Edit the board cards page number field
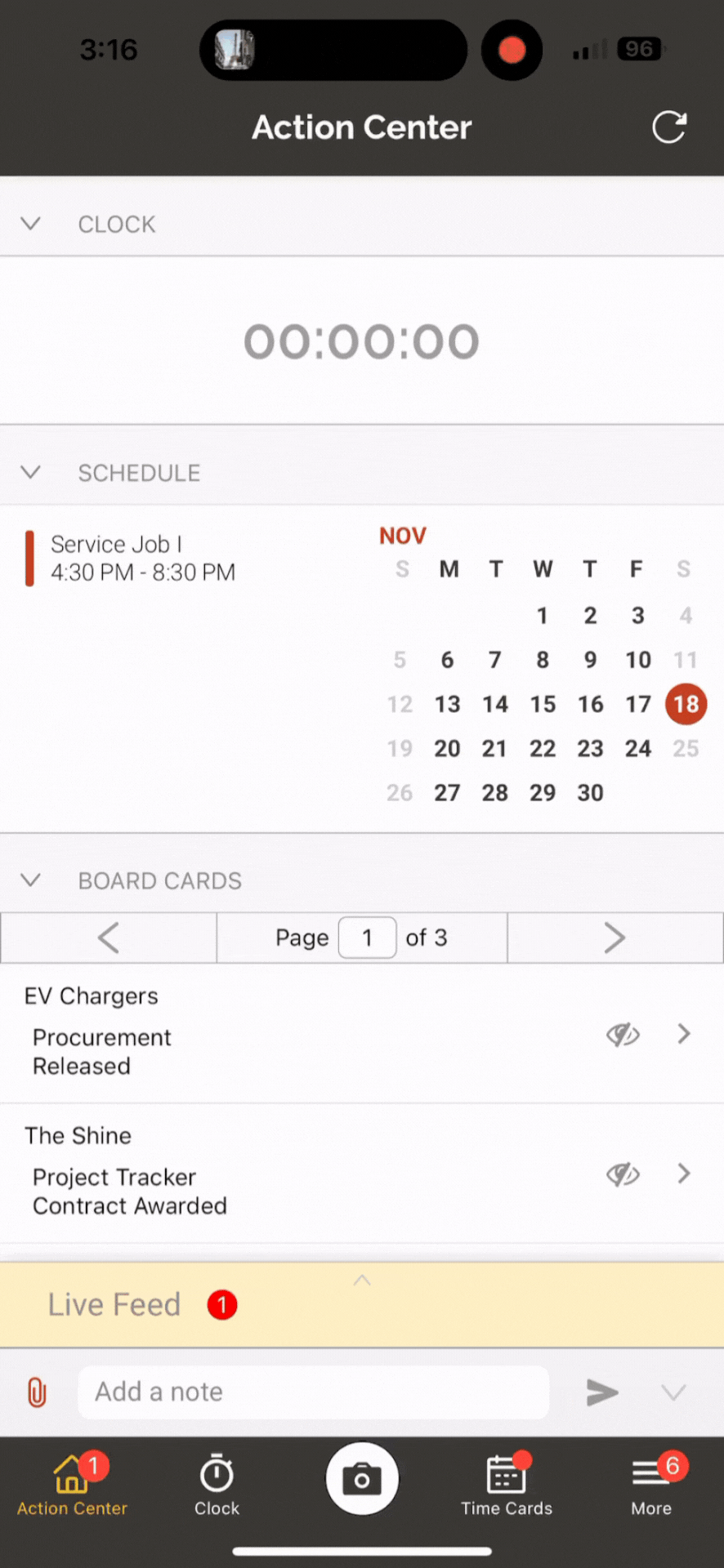 pyautogui.click(x=368, y=938)
